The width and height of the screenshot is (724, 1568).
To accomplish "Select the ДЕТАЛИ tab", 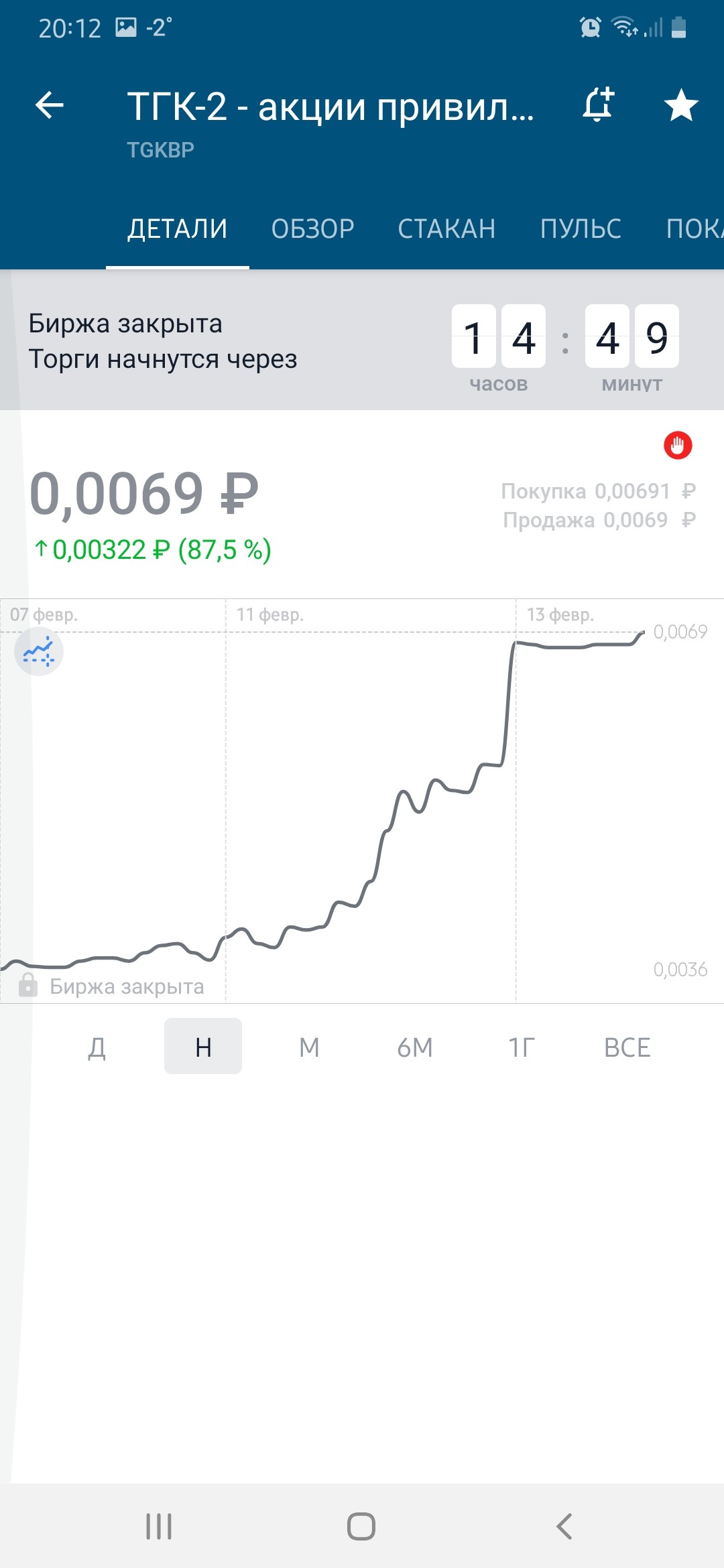I will tap(178, 229).
